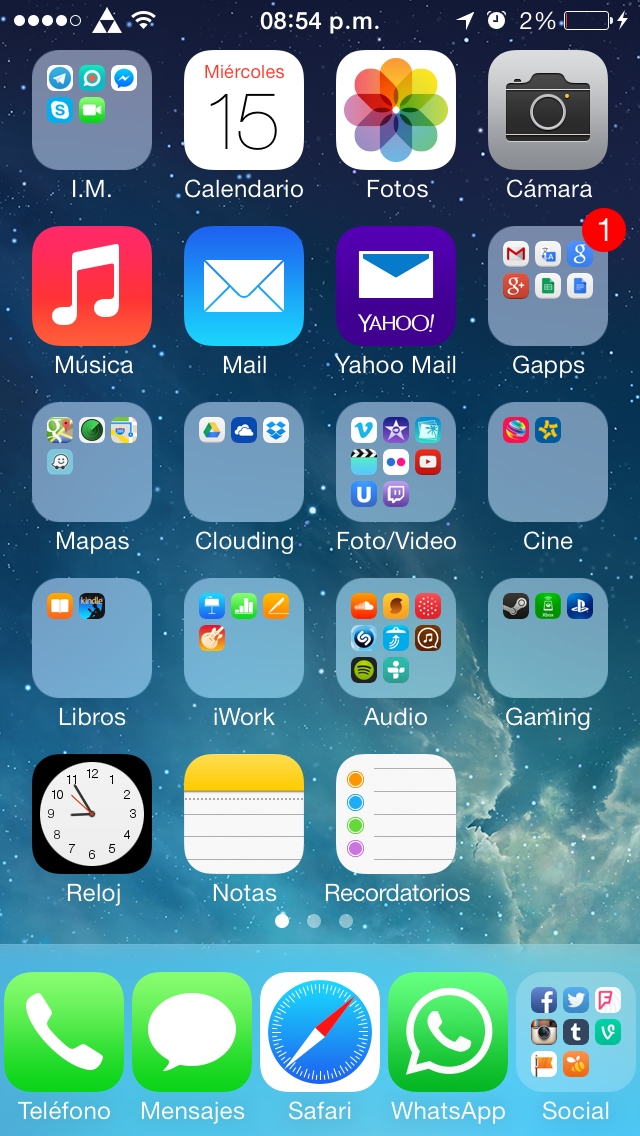Open the Gaming folder
Screen dimensions: 640x1136
tap(548, 638)
